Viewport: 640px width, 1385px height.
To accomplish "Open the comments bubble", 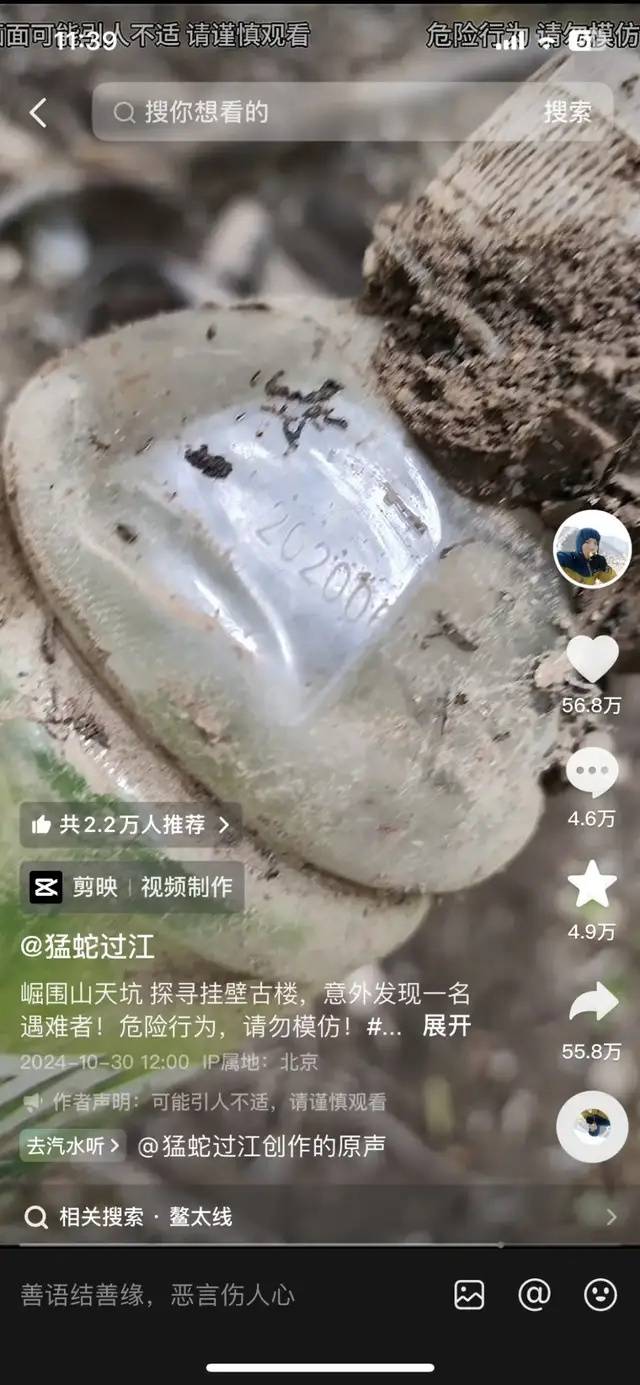I will [592, 773].
